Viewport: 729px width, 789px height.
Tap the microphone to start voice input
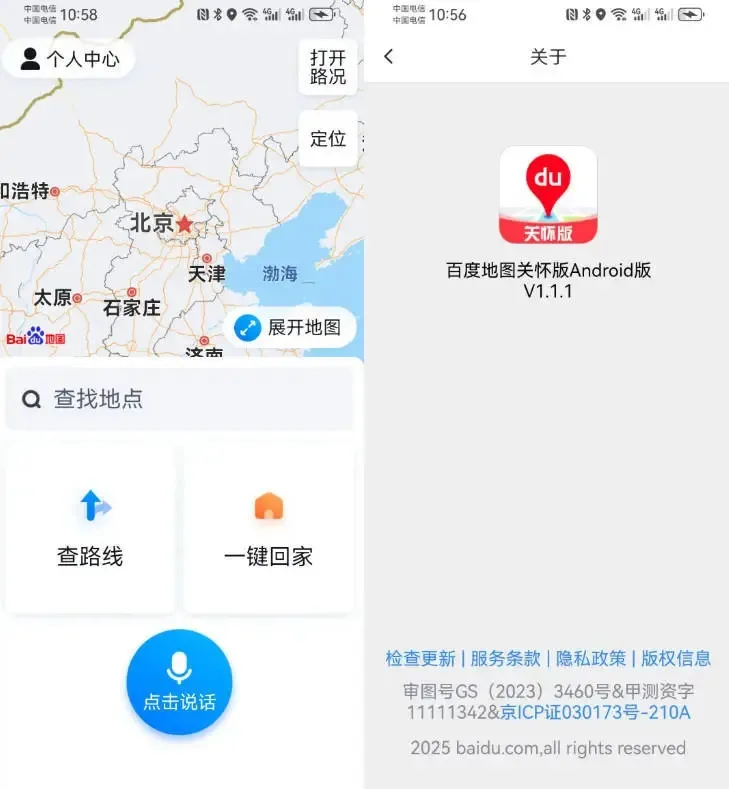point(178,668)
